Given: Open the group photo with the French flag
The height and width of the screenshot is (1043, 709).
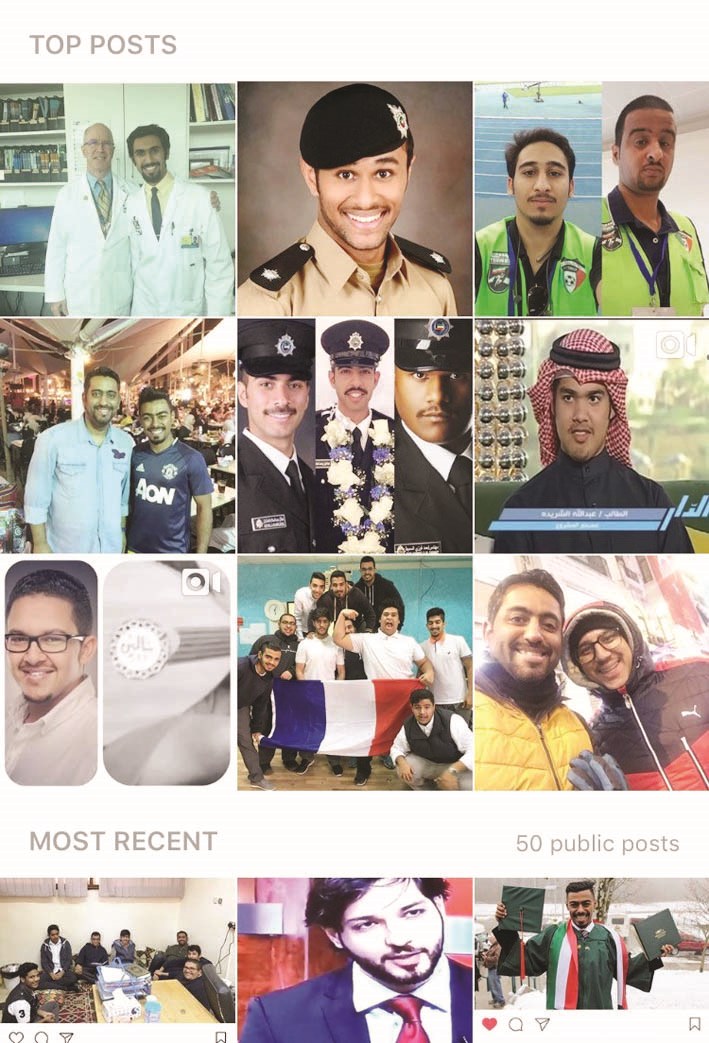Looking at the screenshot, I should (x=354, y=672).
